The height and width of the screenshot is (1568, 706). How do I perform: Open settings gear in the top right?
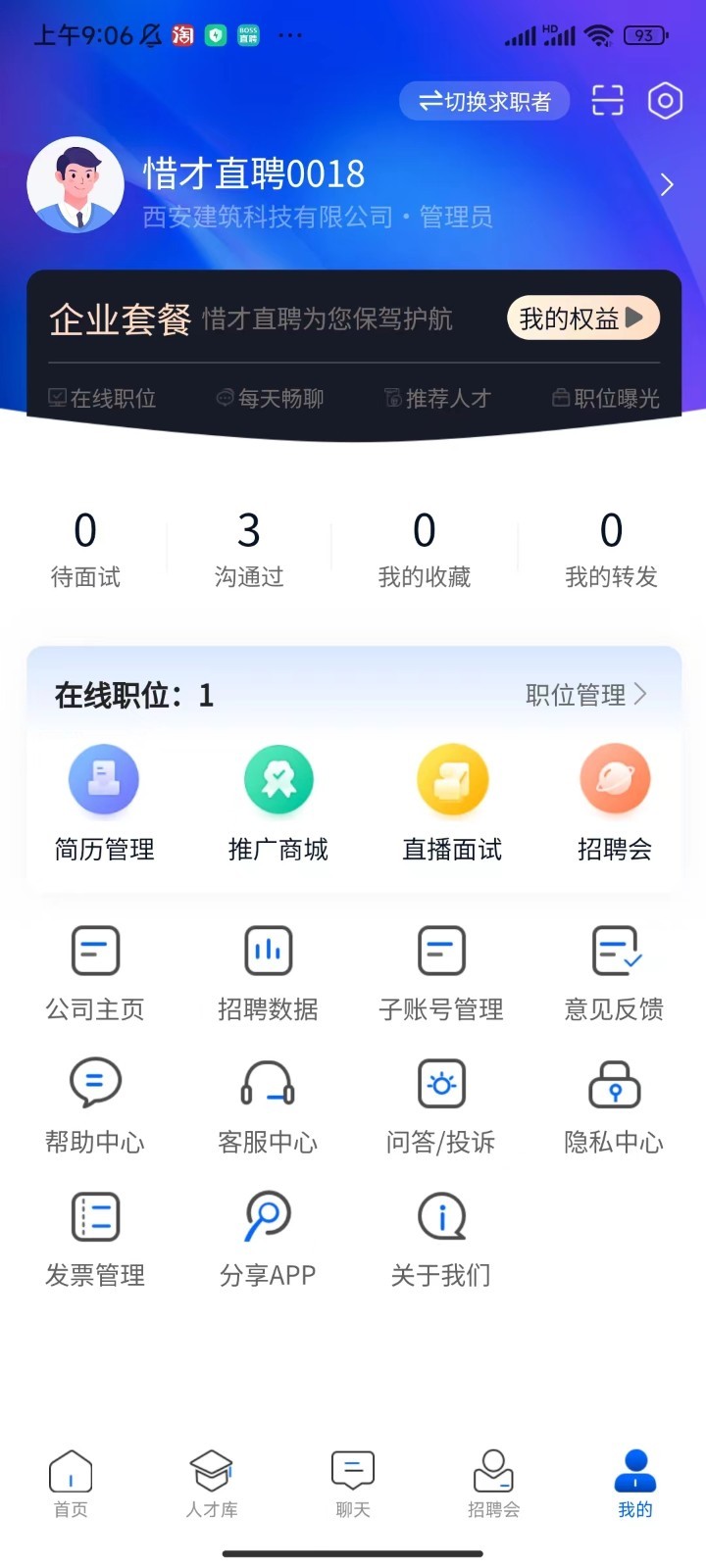tap(667, 101)
